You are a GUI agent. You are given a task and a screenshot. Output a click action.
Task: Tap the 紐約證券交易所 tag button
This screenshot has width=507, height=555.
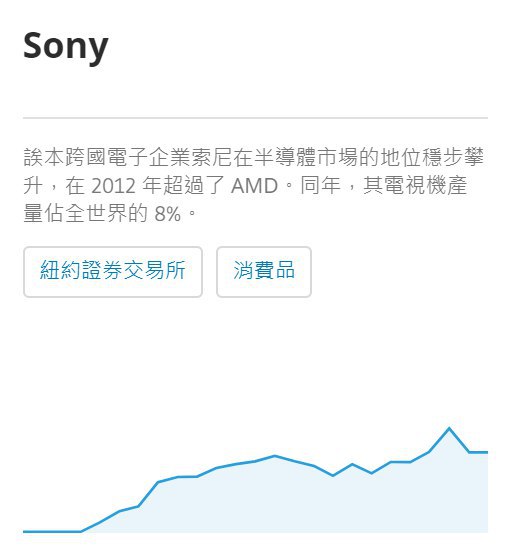(x=113, y=272)
